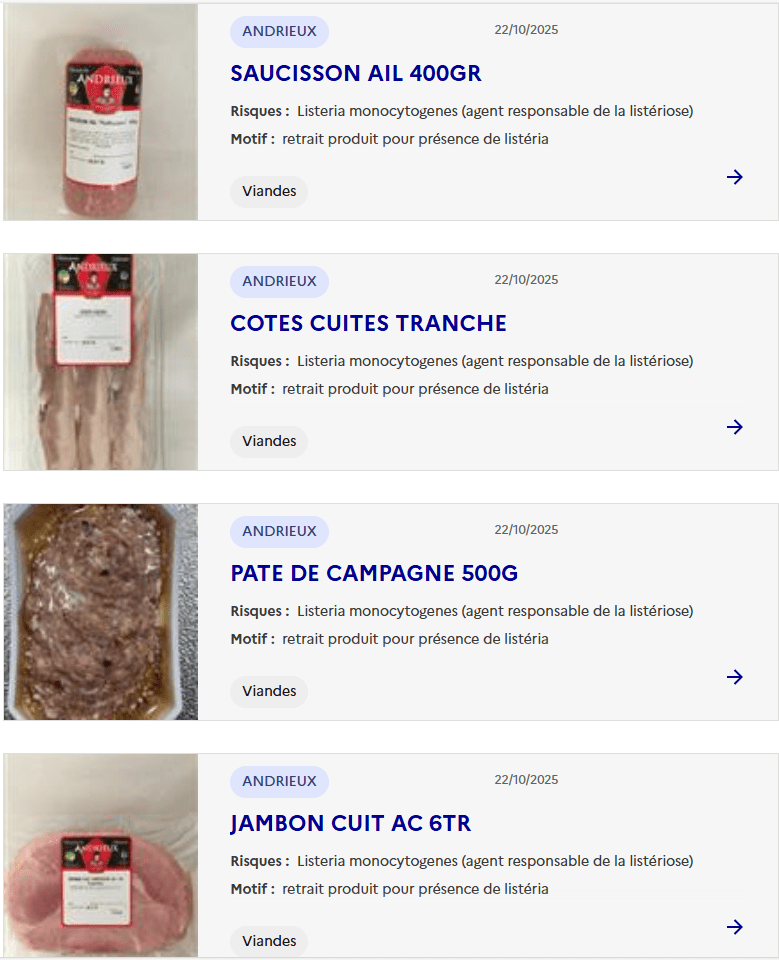Open the JAMBON CUIT AC 6TR recall
The width and height of the screenshot is (779, 960).
tap(350, 823)
